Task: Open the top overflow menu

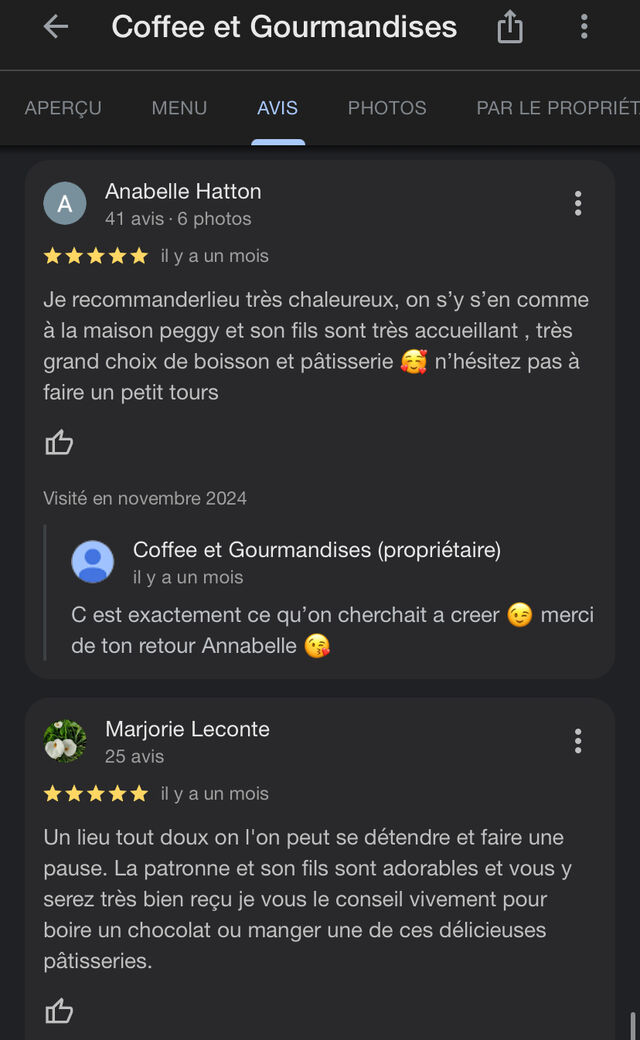Action: [584, 27]
